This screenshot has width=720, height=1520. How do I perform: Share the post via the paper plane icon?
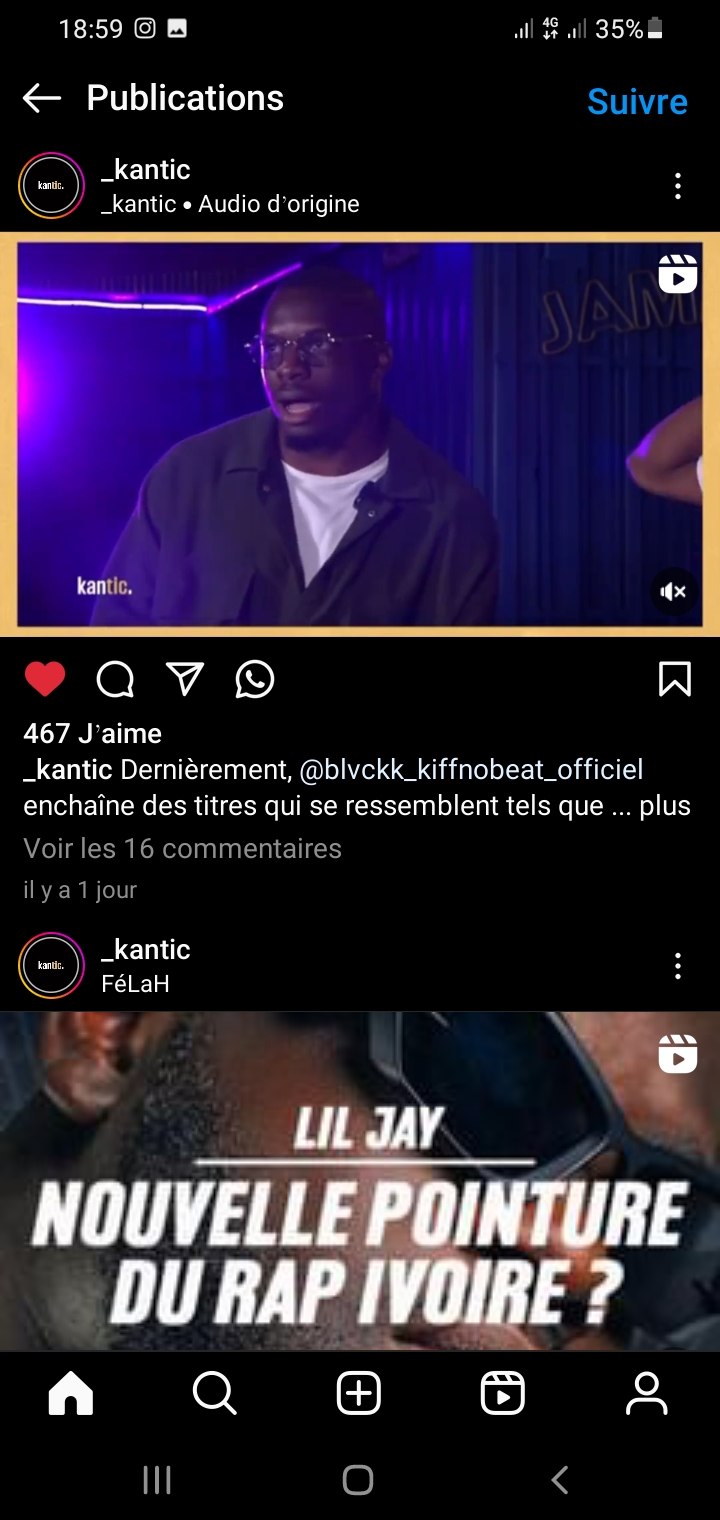pos(185,679)
